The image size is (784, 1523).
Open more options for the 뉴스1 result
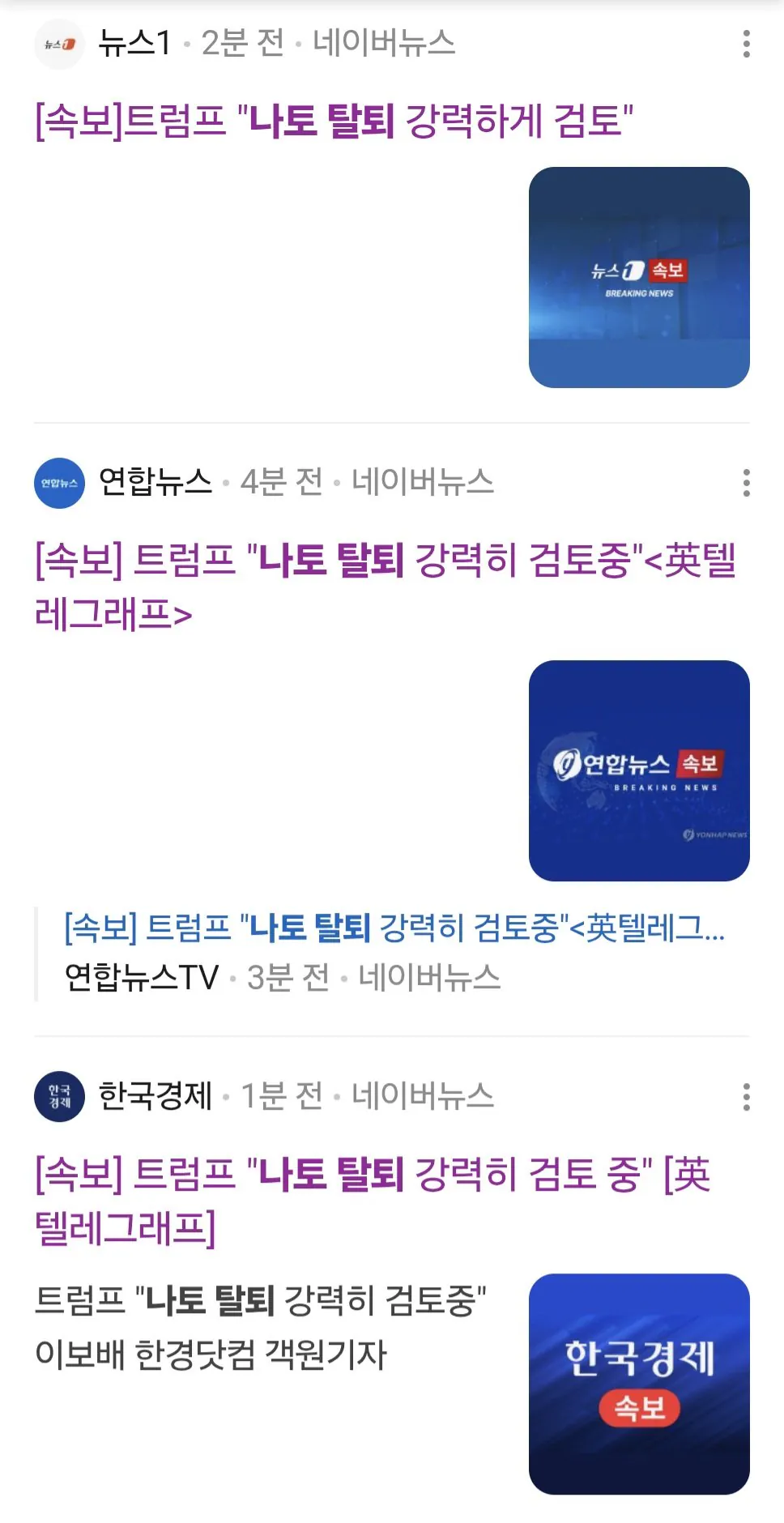click(x=746, y=44)
